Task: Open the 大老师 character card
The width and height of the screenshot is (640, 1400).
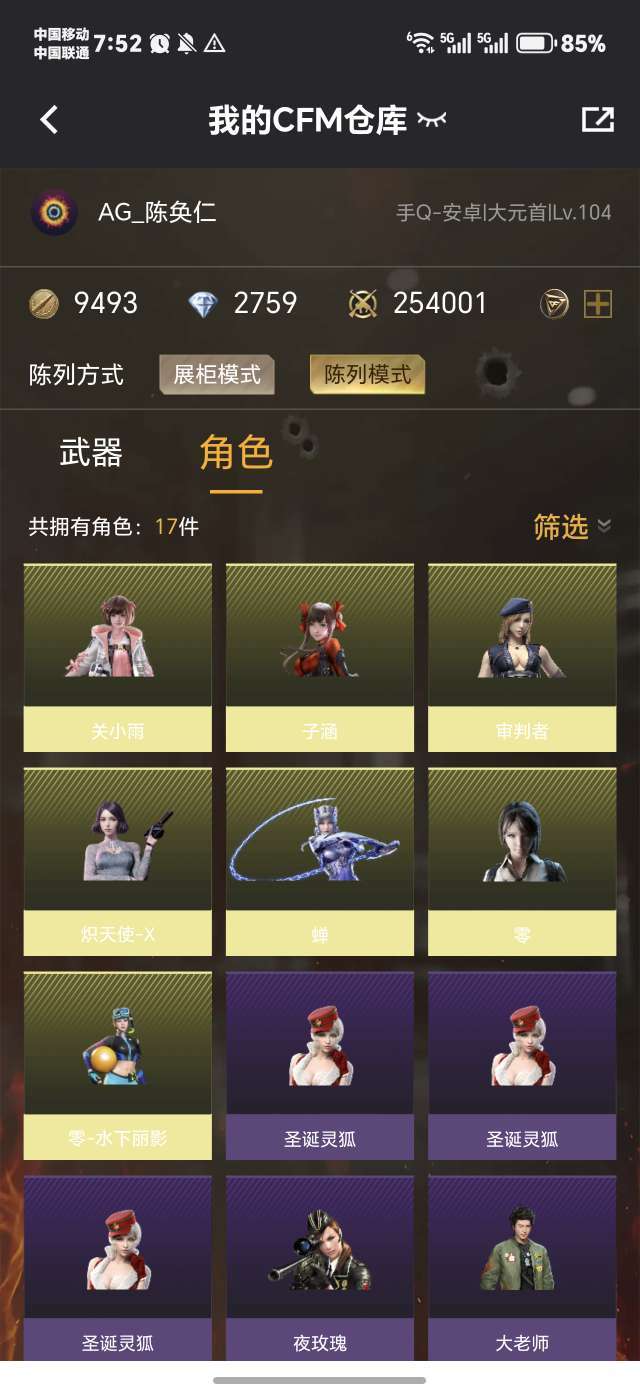Action: 522,1268
